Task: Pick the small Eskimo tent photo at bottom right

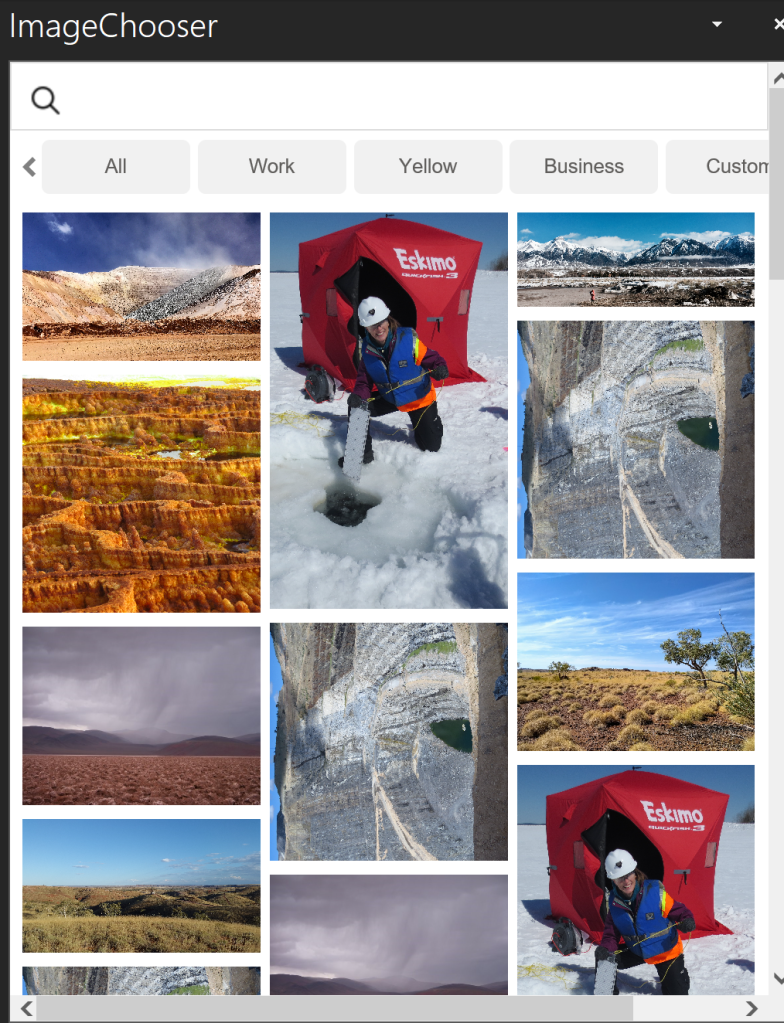Action: pyautogui.click(x=635, y=880)
